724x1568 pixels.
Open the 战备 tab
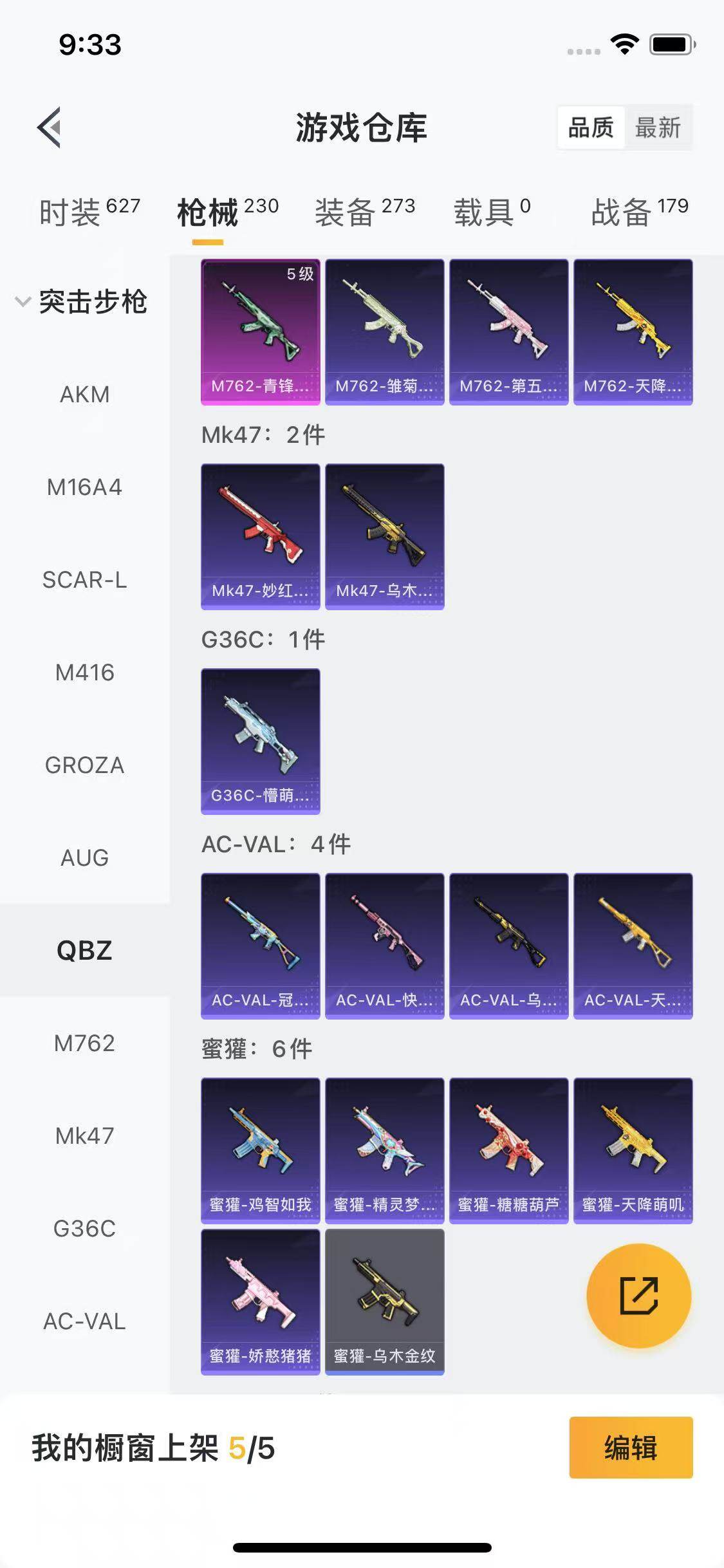[639, 212]
